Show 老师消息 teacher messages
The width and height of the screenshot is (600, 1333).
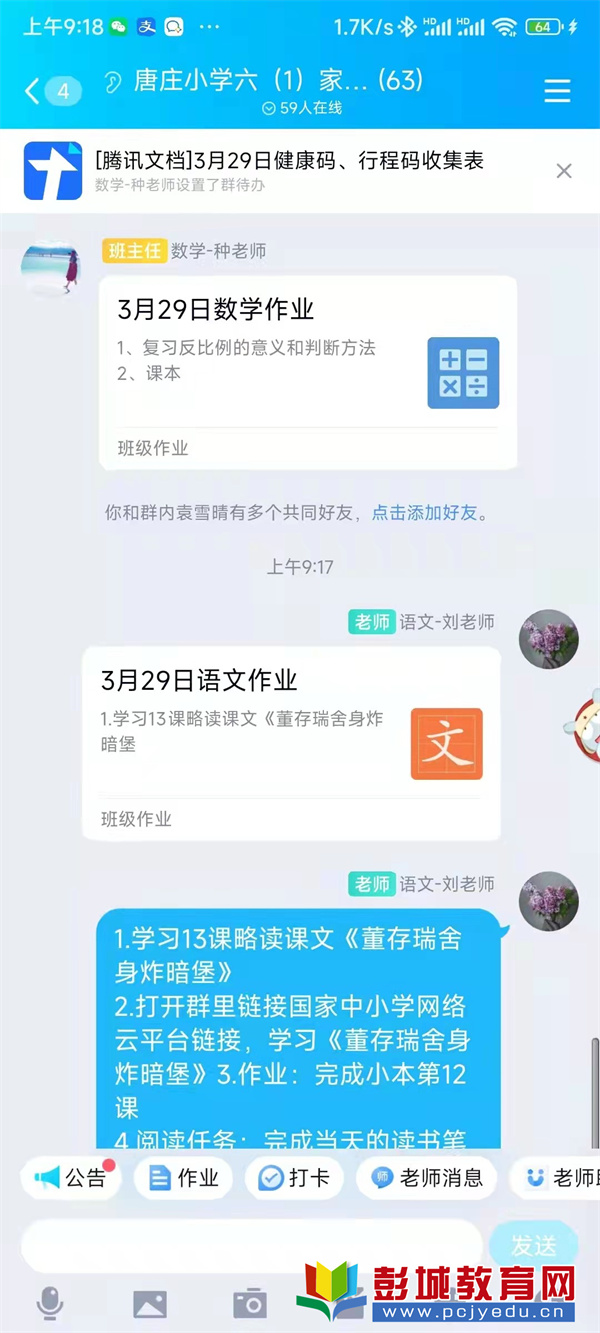pyautogui.click(x=427, y=1178)
